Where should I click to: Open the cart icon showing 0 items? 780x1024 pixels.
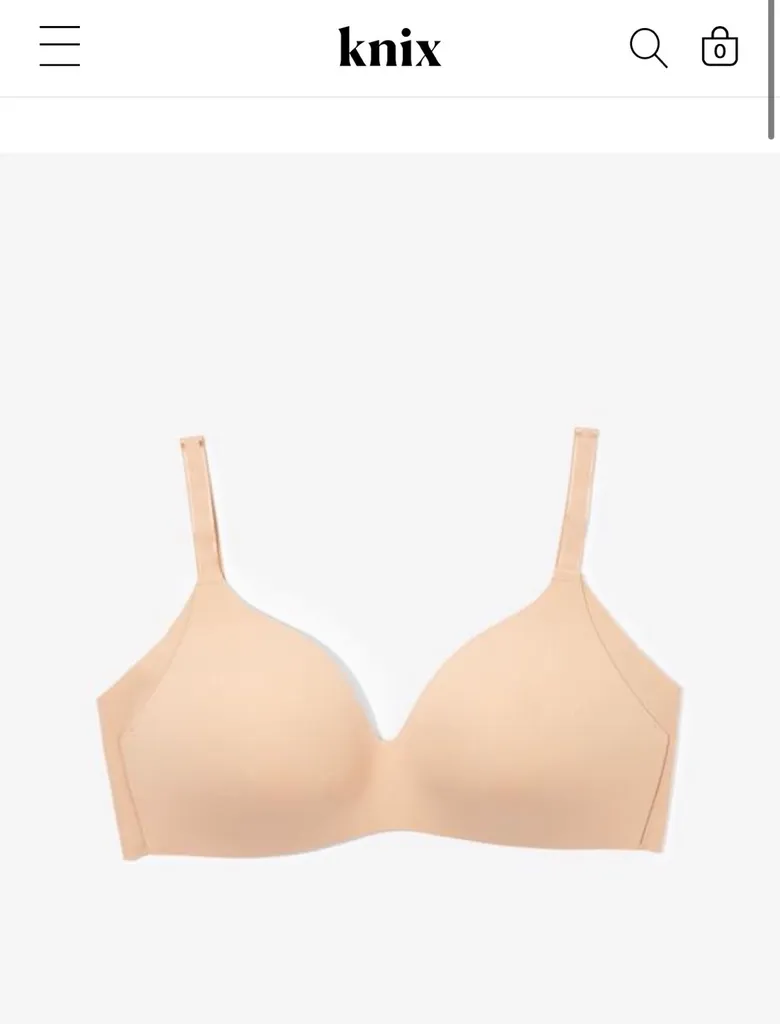(x=722, y=47)
